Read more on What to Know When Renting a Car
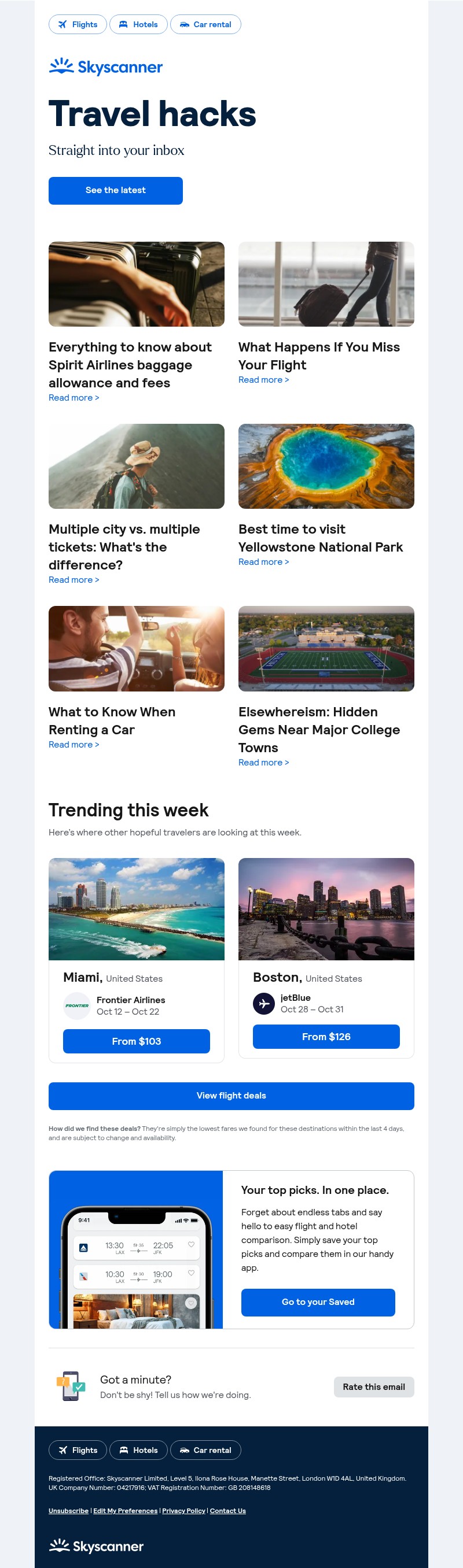Image resolution: width=463 pixels, height=1568 pixels. point(74,745)
